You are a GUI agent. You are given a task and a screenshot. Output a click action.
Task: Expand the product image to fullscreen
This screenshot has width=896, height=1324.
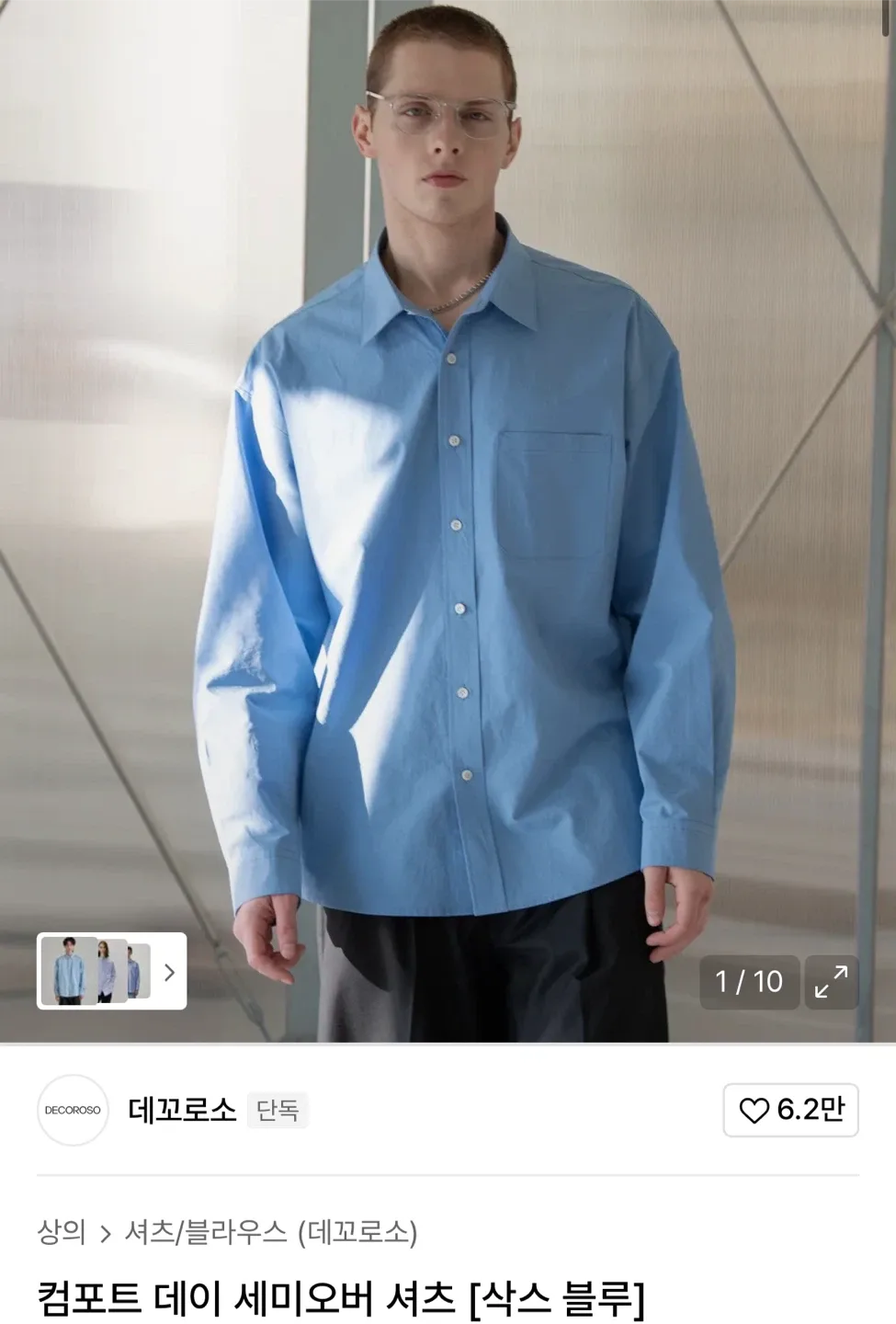(x=831, y=982)
